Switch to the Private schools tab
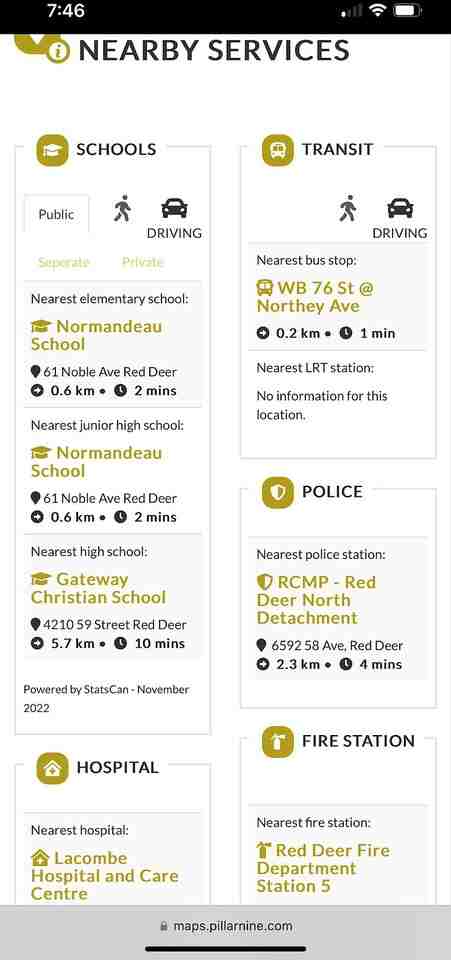Viewport: 451px width, 960px height. click(x=143, y=262)
